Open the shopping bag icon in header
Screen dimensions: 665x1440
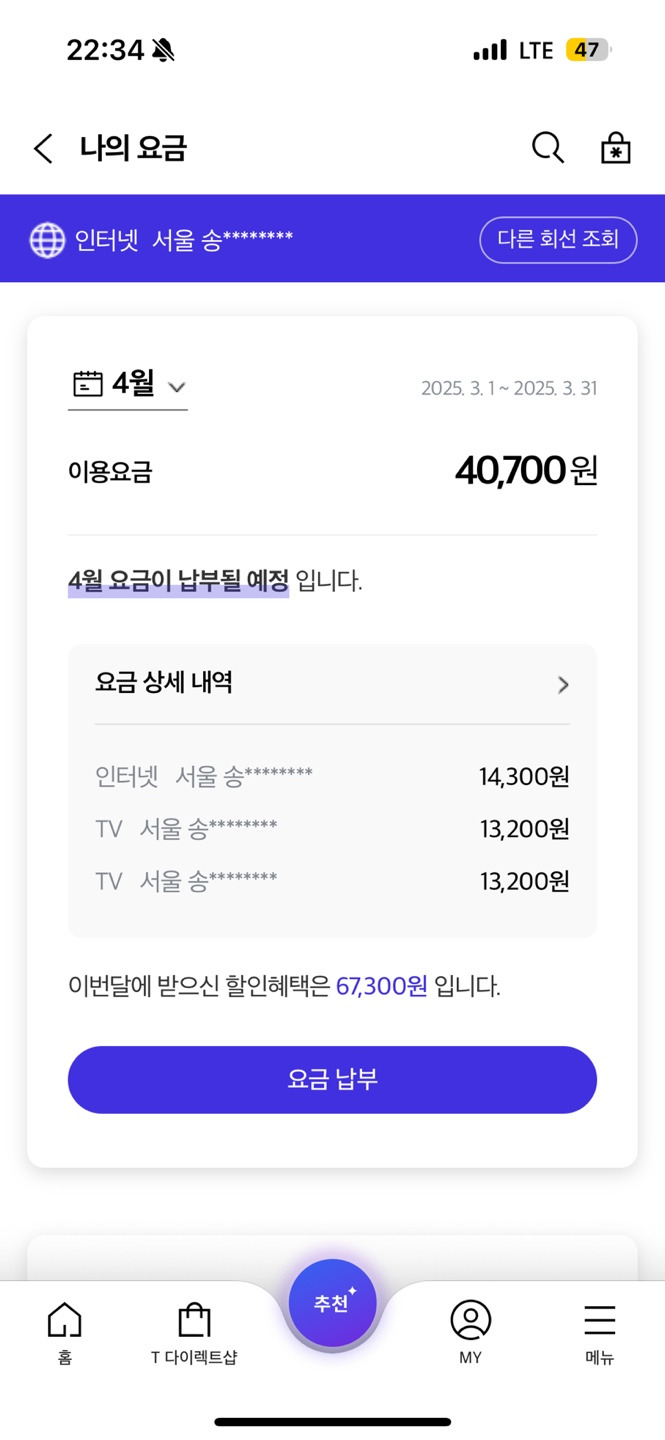[x=615, y=148]
